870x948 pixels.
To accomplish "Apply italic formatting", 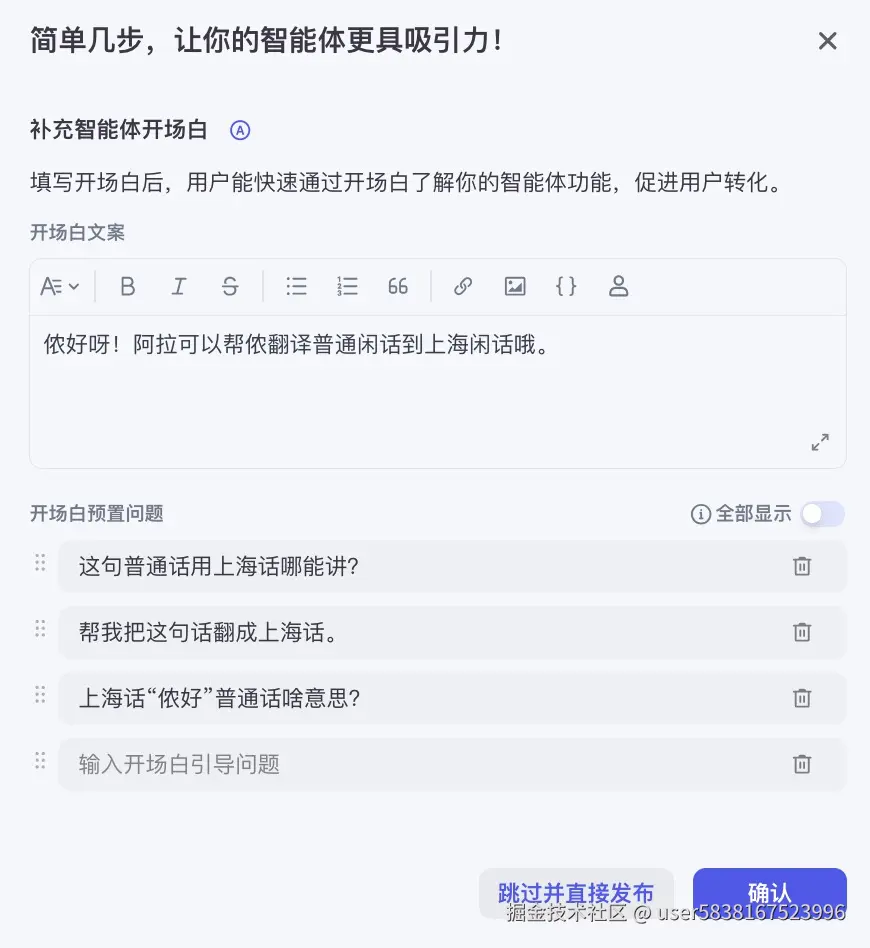I will [x=179, y=286].
